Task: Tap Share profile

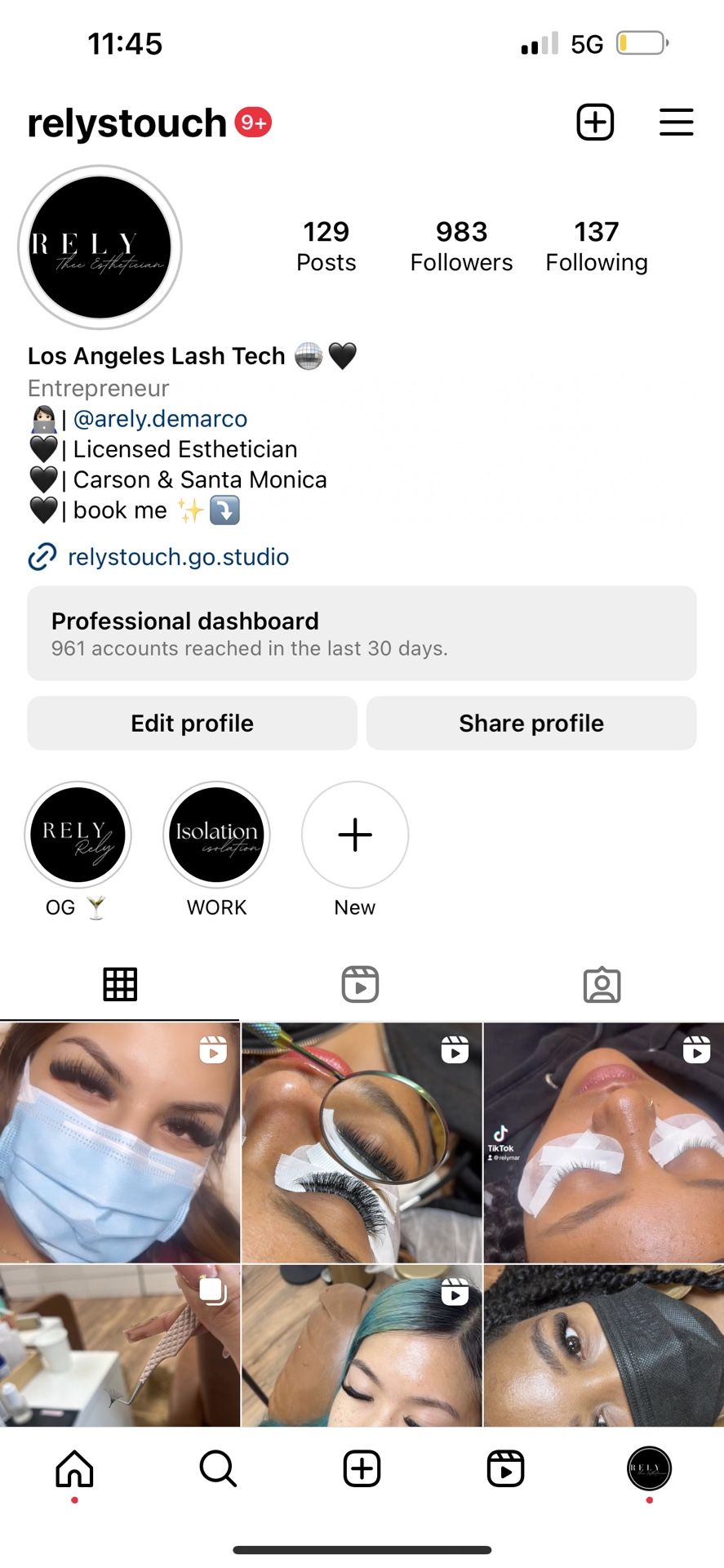Action: coord(531,723)
